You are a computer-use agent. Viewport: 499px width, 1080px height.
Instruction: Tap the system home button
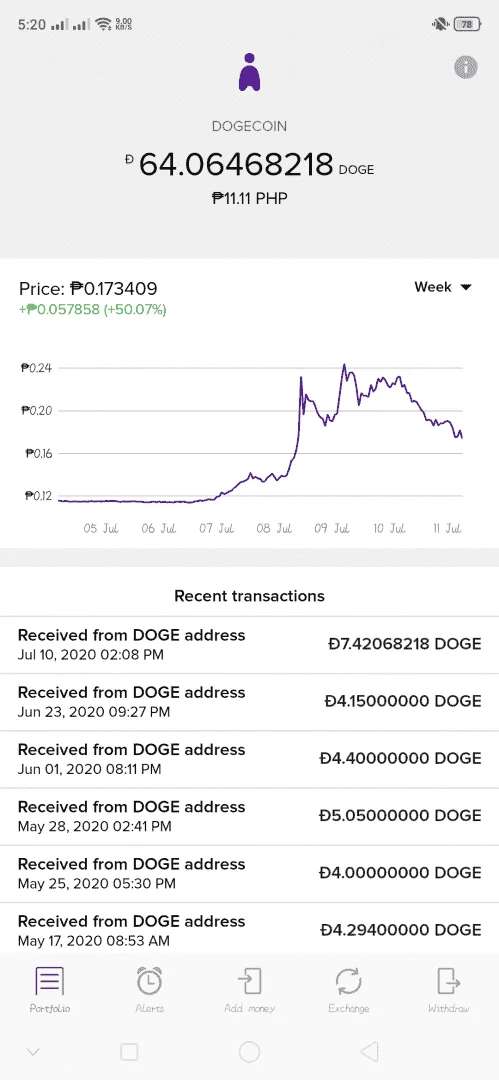[249, 1051]
